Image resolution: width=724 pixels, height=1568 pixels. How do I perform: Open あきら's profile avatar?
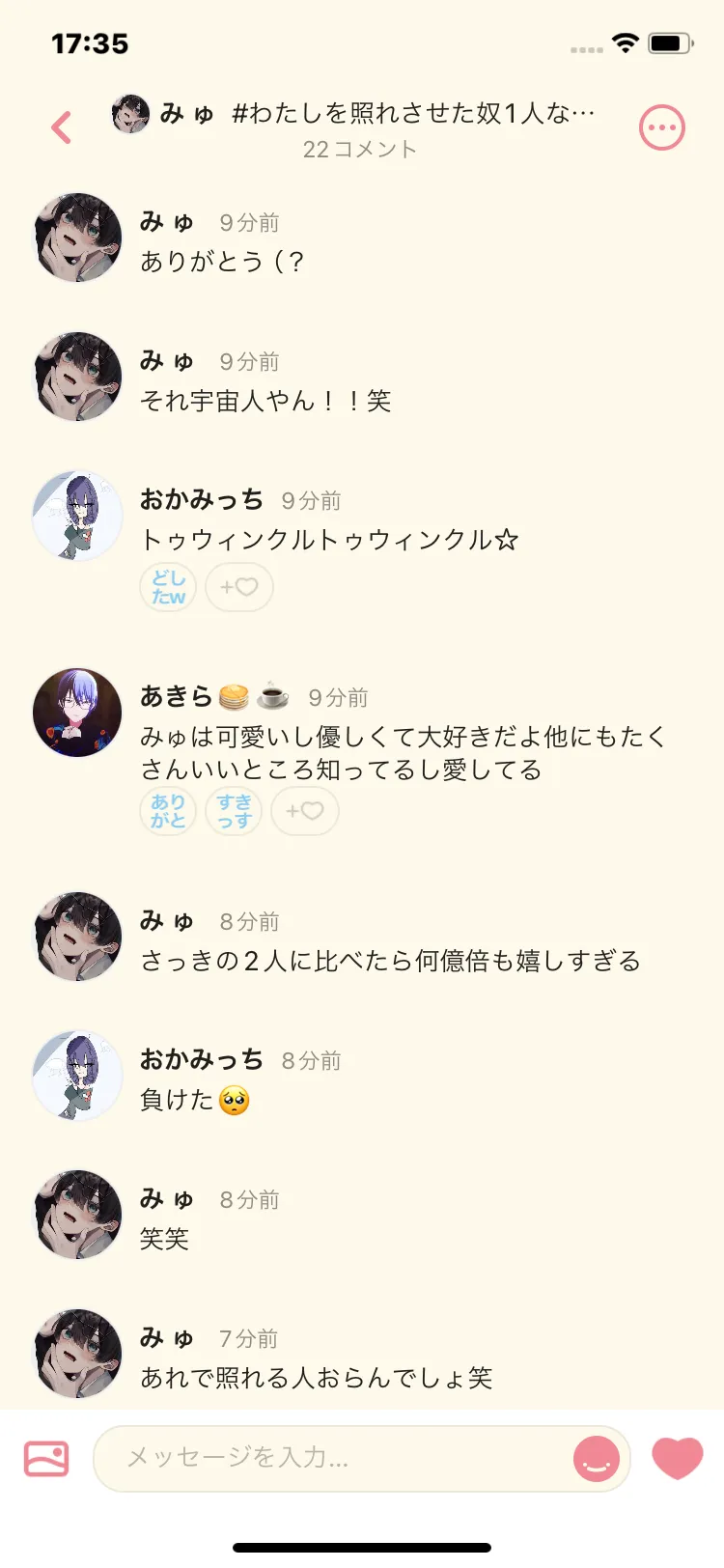77,713
